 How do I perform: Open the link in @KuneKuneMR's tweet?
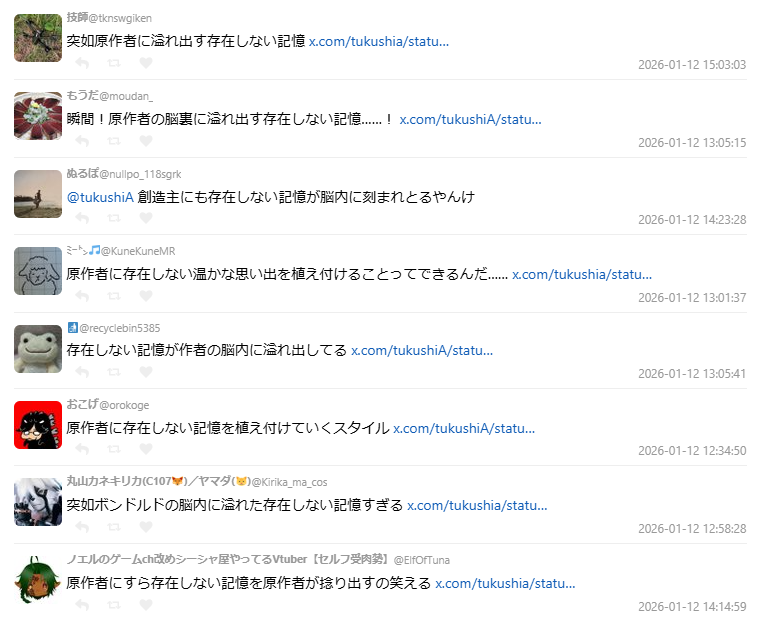581,274
